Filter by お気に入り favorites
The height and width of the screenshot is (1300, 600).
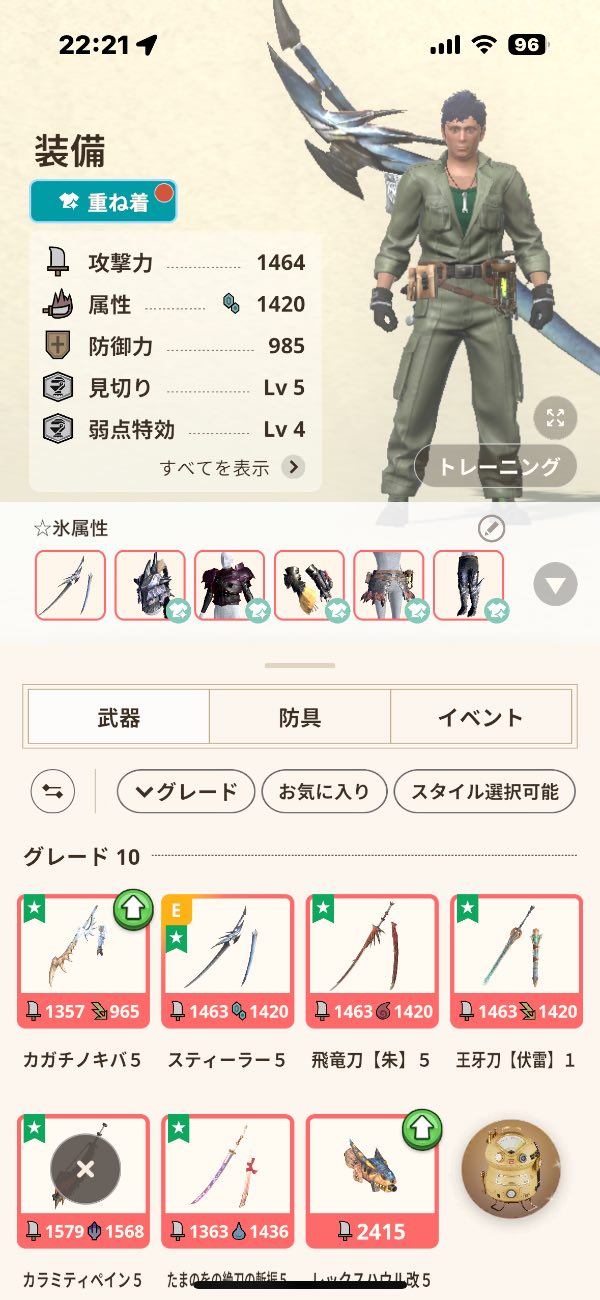point(323,792)
